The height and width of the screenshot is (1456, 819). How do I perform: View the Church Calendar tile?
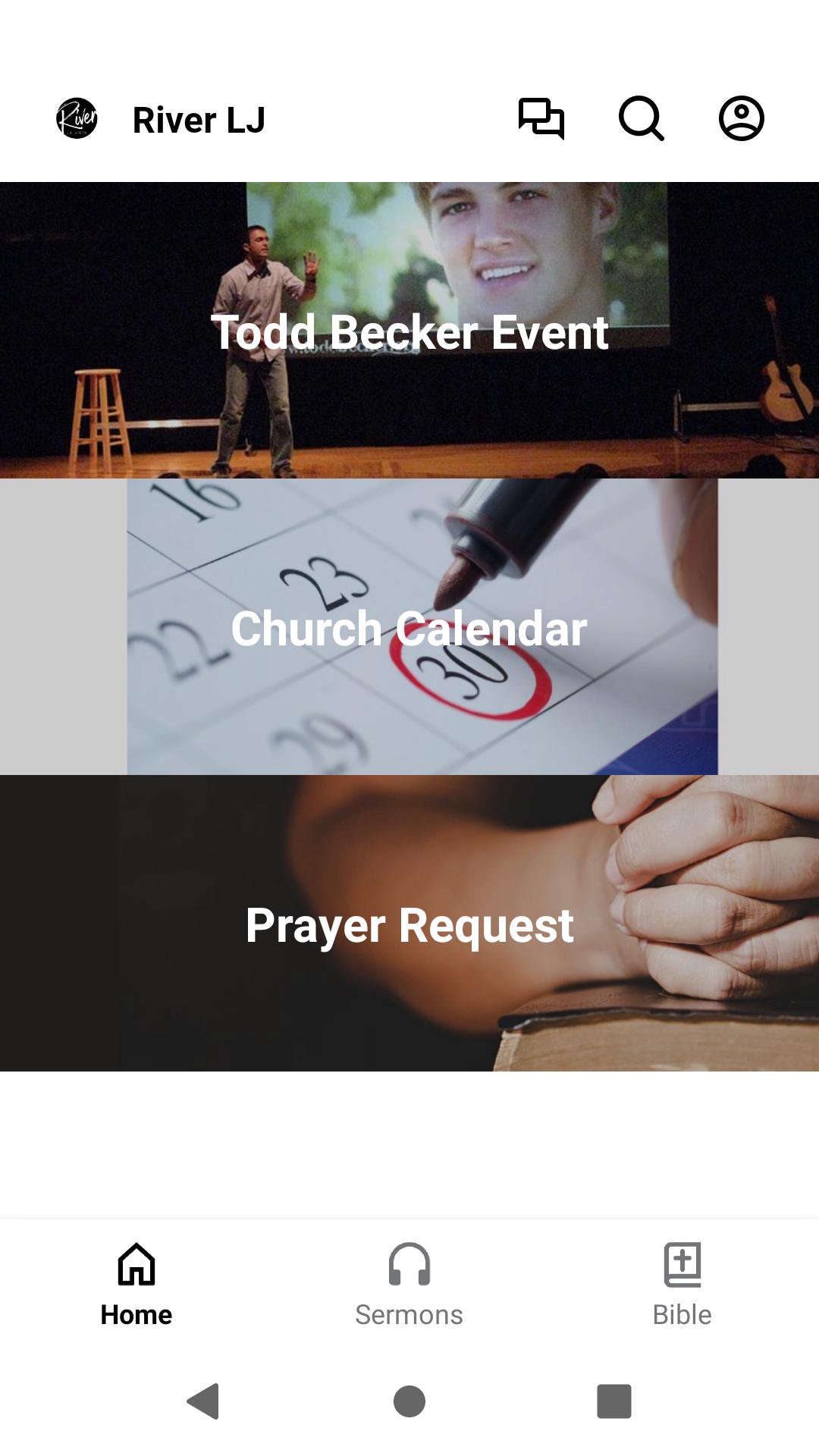tap(409, 627)
